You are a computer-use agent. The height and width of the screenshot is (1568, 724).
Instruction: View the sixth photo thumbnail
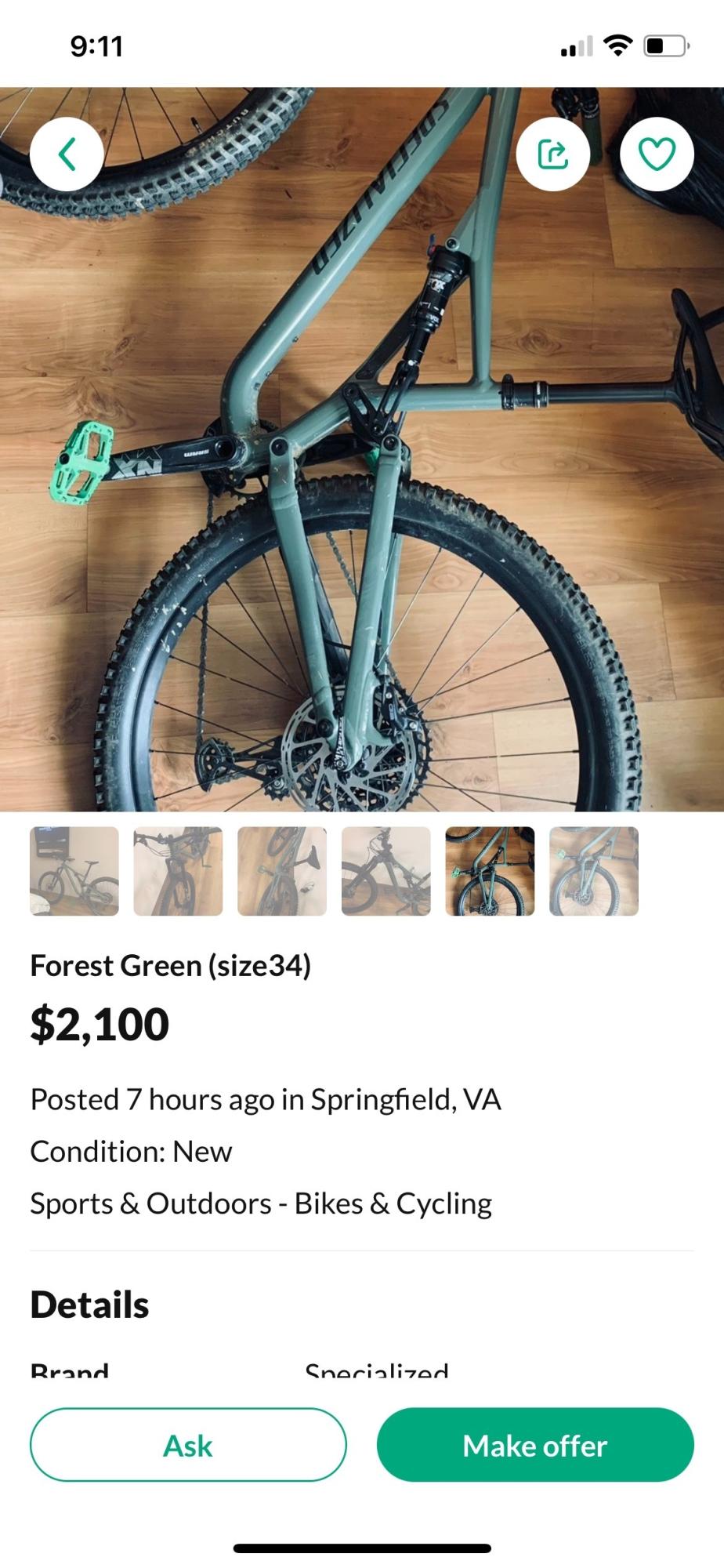click(x=594, y=871)
